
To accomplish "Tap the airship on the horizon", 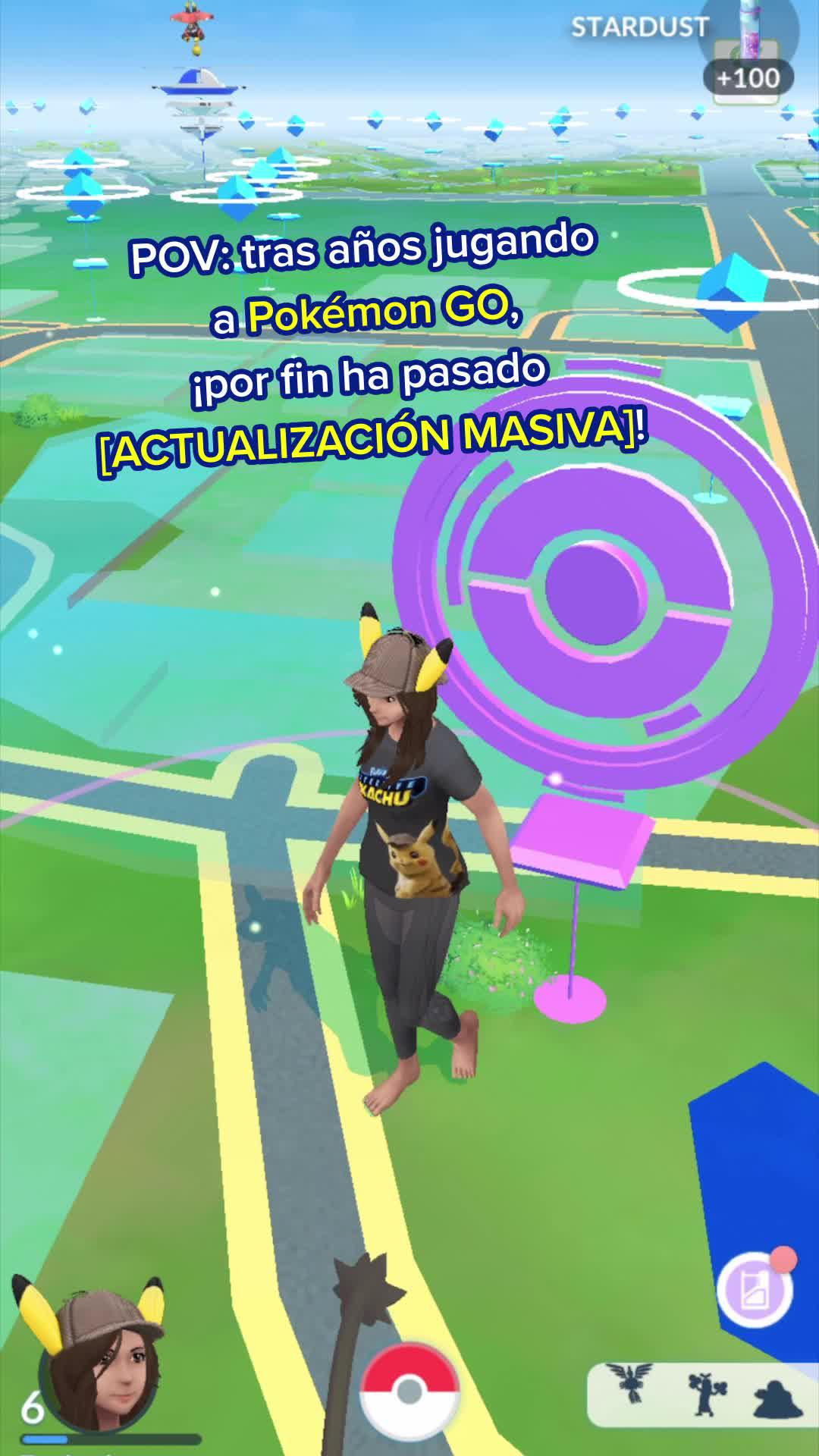I will pyautogui.click(x=199, y=83).
